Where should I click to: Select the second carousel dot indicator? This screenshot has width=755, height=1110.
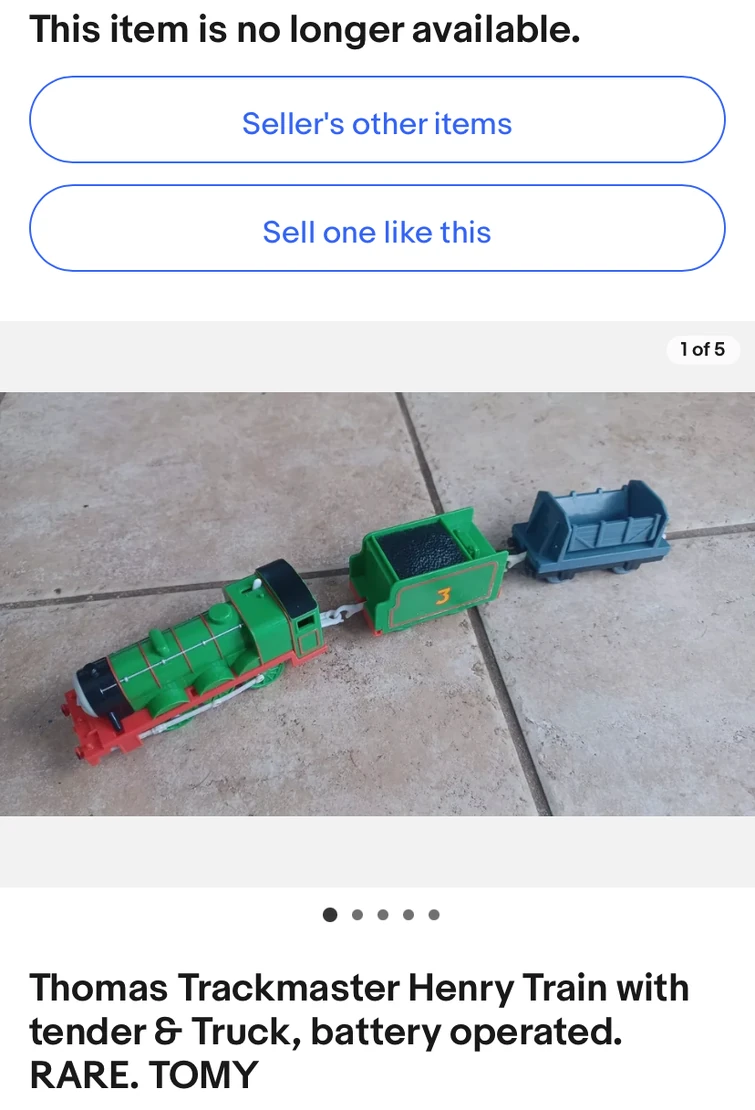click(x=356, y=913)
